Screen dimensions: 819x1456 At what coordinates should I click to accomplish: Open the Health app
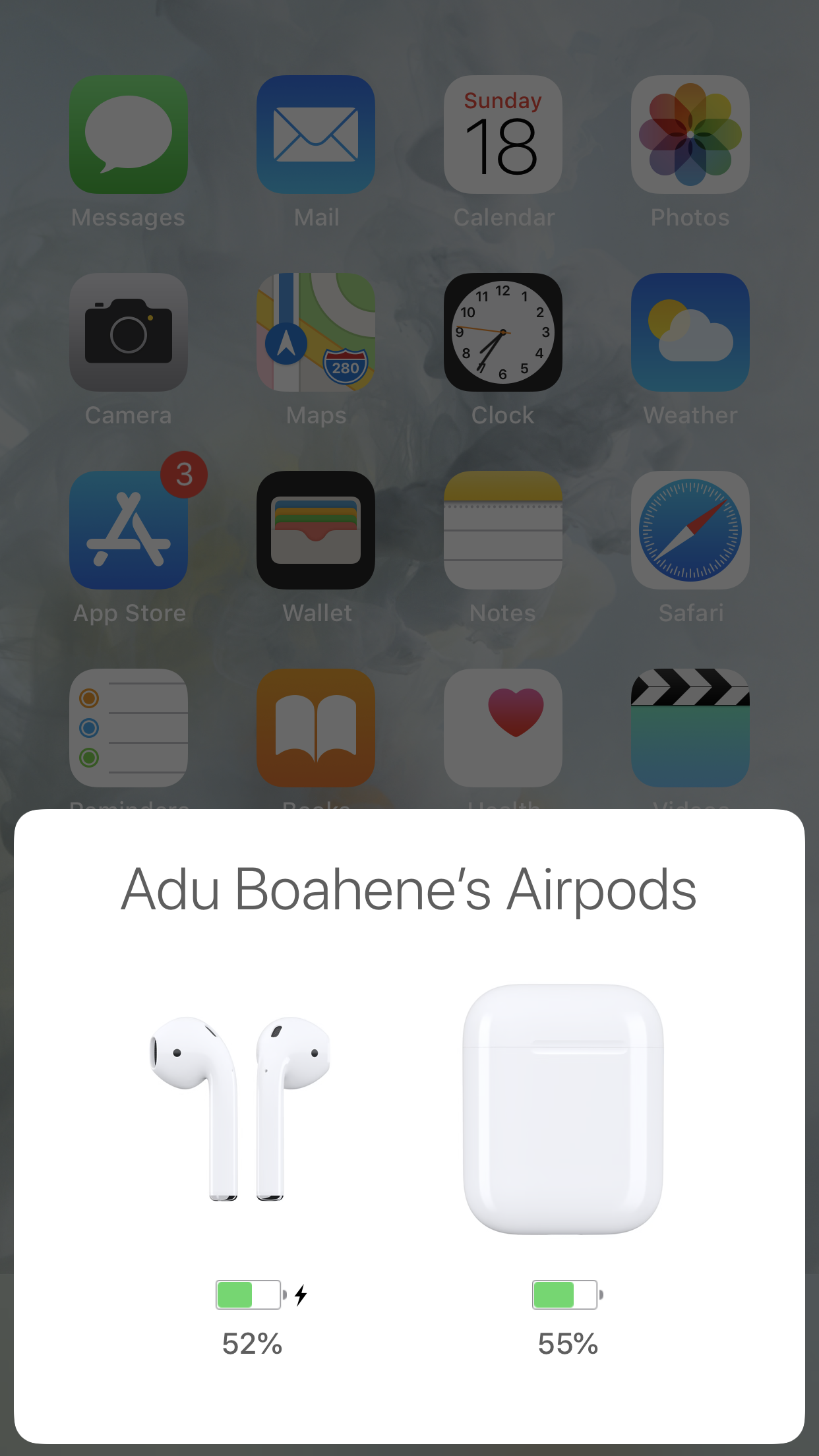[x=503, y=728]
